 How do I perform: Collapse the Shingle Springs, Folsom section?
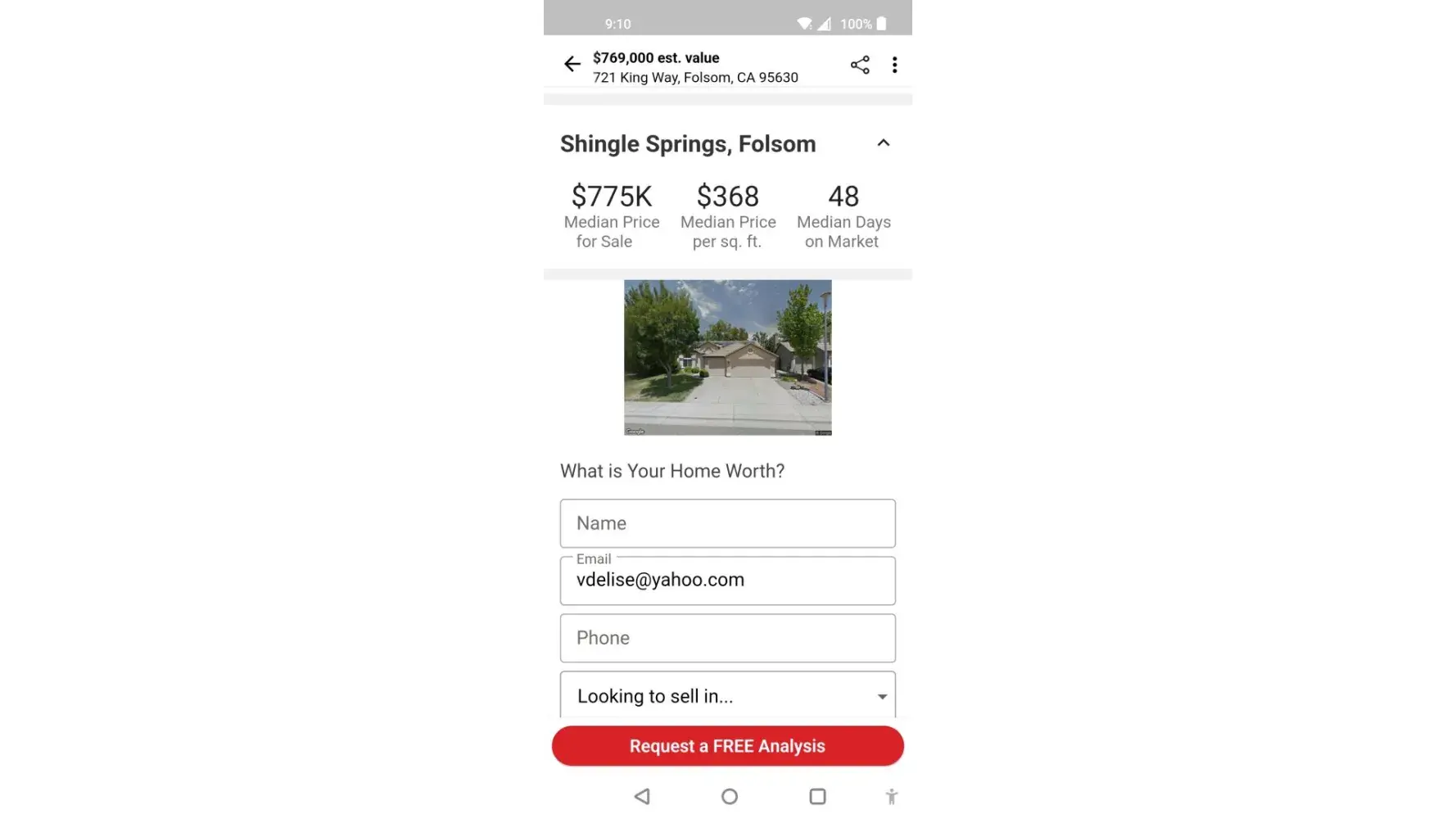pos(883,143)
